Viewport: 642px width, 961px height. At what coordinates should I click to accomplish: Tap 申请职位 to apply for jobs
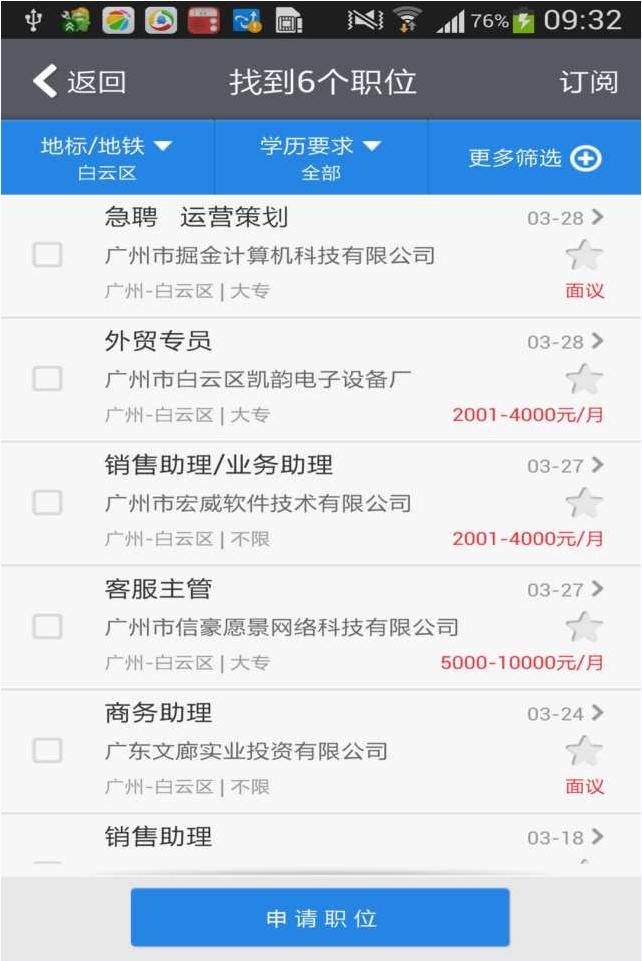(320, 917)
